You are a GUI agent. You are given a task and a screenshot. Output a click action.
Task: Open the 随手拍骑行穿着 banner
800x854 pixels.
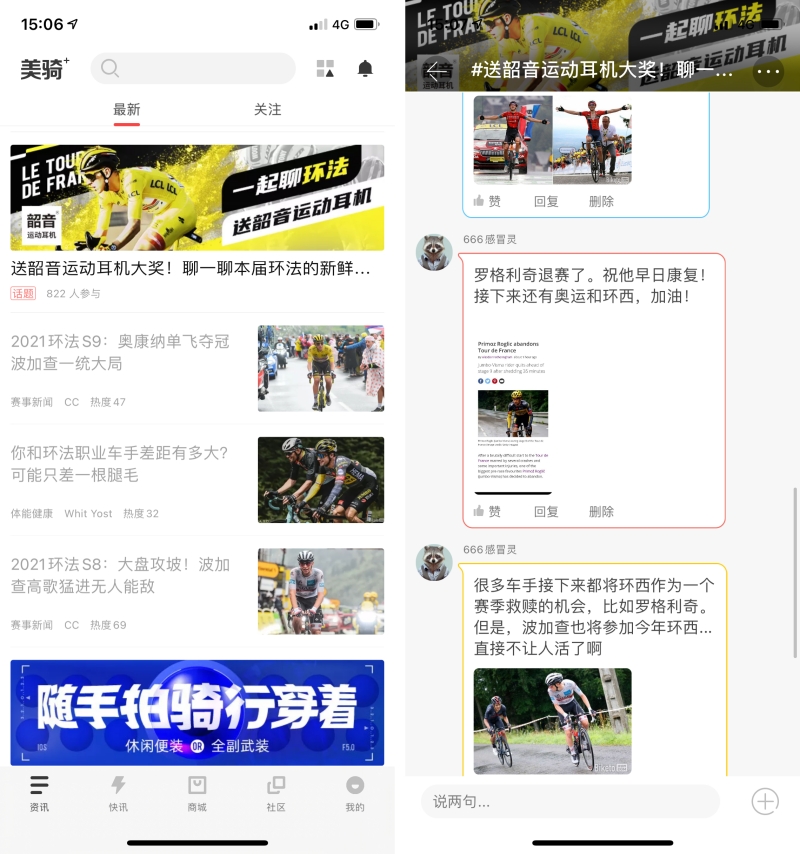pos(197,712)
